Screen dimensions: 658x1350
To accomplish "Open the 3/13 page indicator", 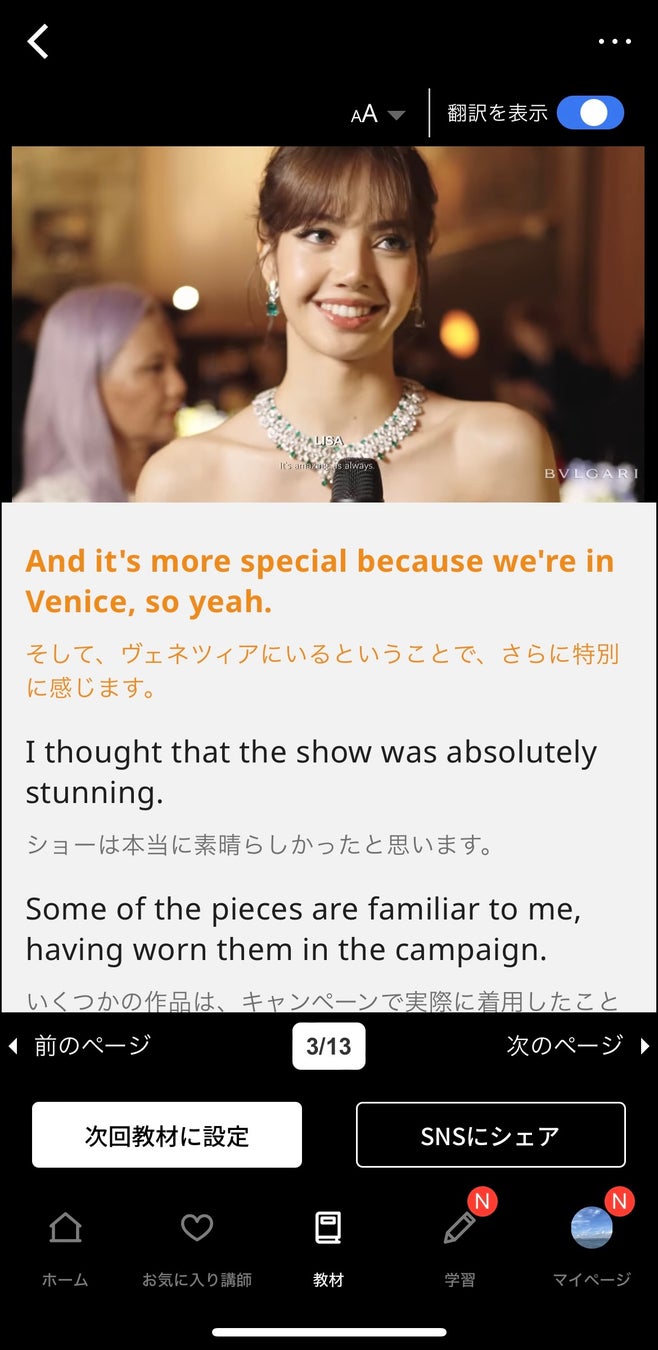I will [328, 1046].
